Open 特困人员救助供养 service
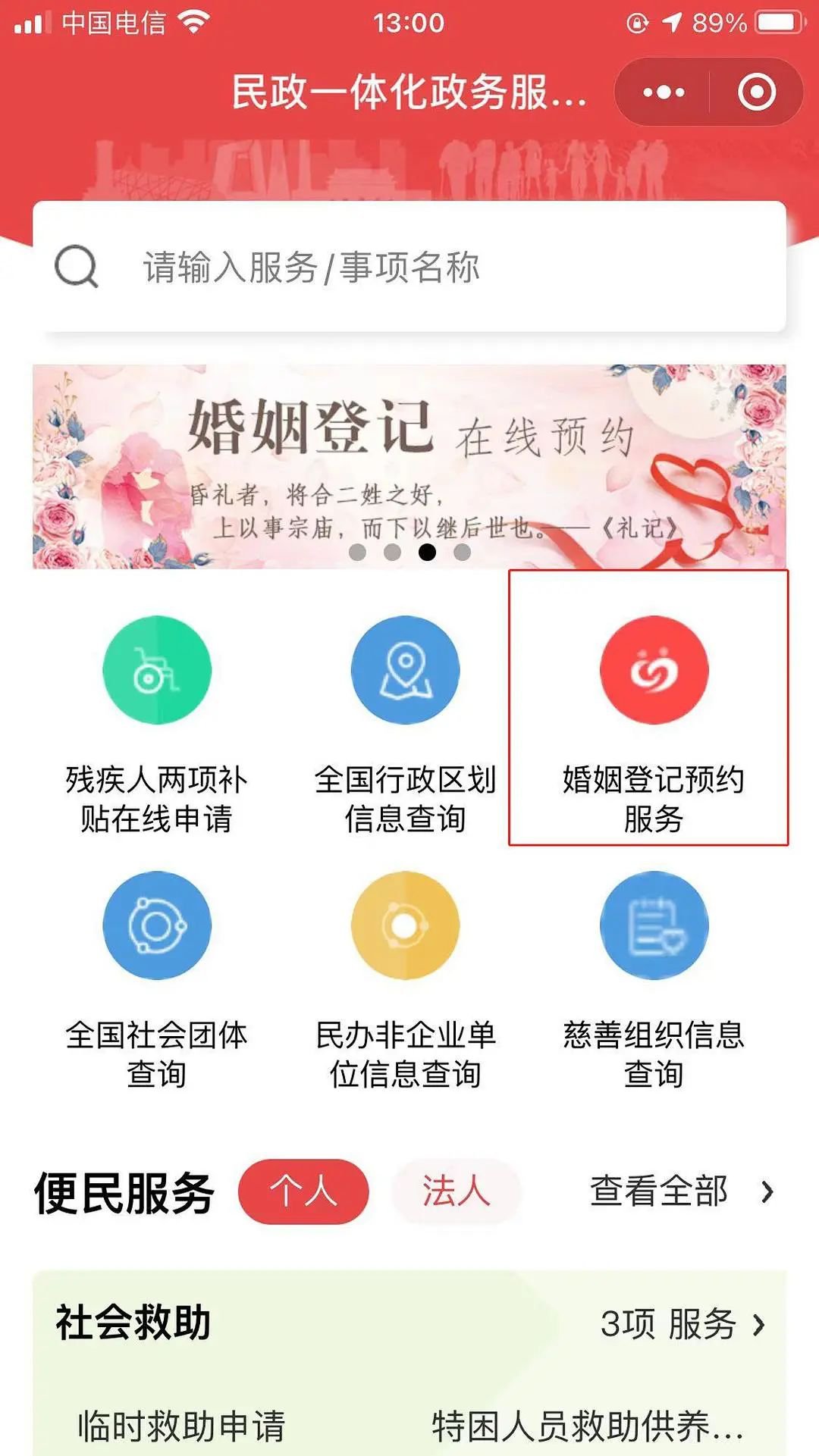Viewport: 819px width, 1456px height. [587, 1426]
